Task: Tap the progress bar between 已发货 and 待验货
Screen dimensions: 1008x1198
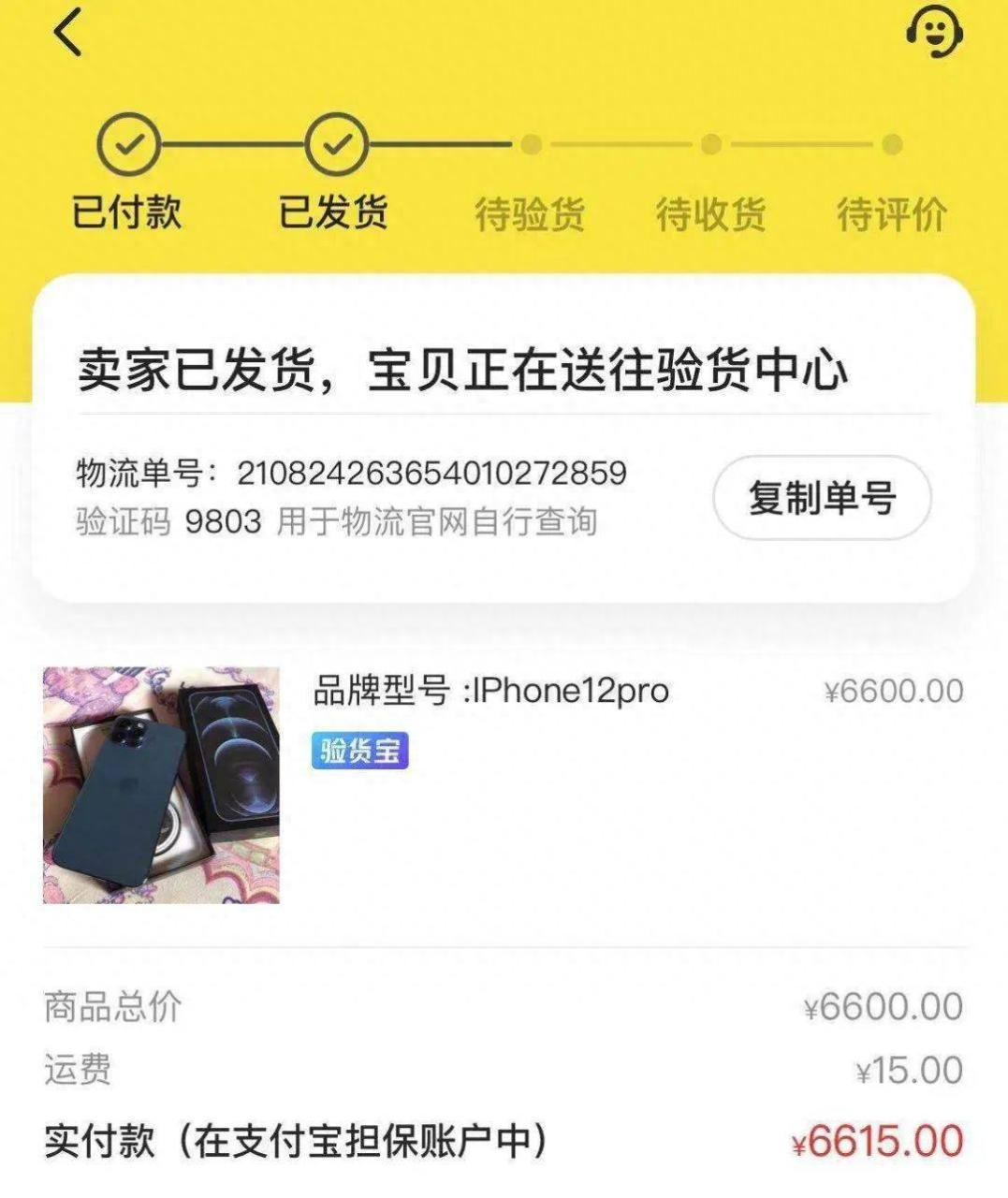Action: pos(440,143)
